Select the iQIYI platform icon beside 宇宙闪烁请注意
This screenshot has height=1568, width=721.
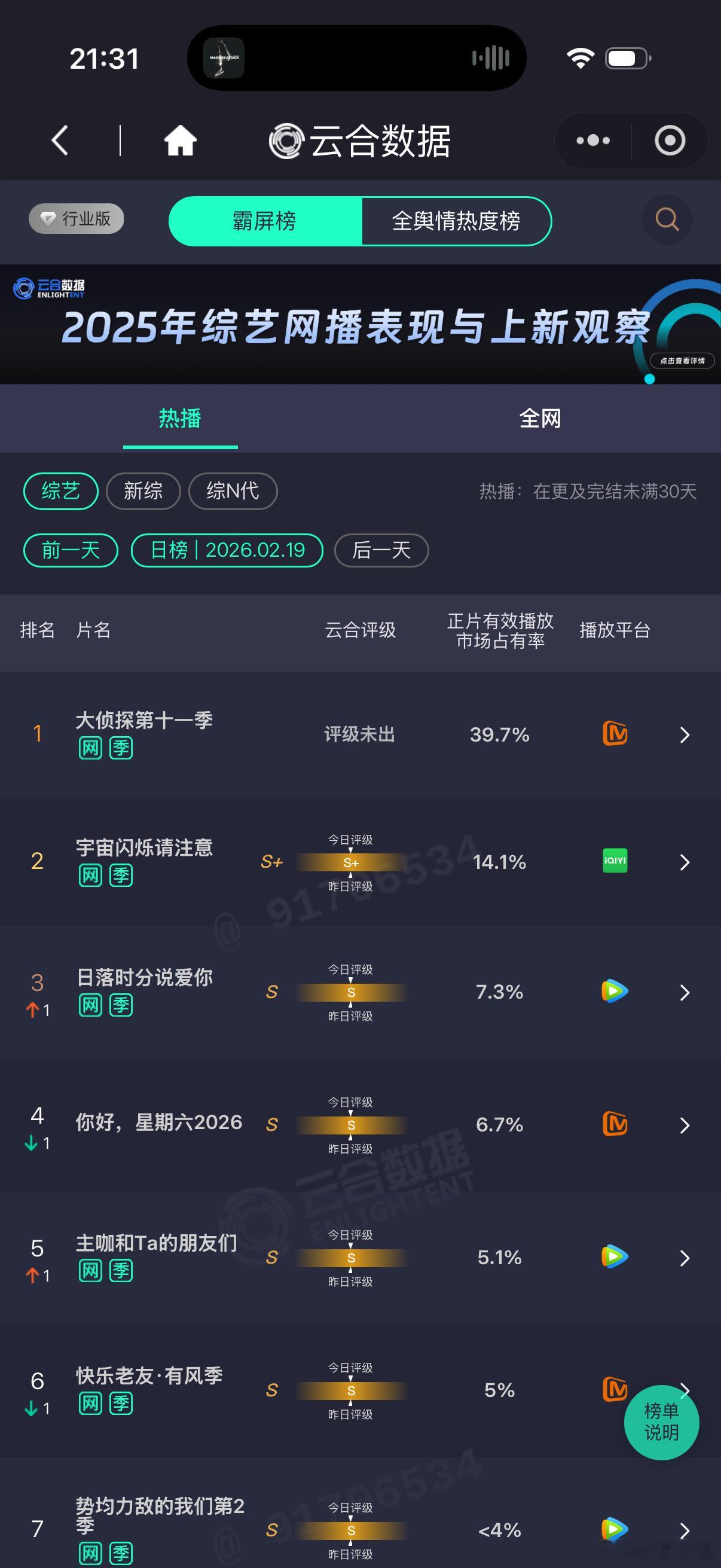point(615,862)
